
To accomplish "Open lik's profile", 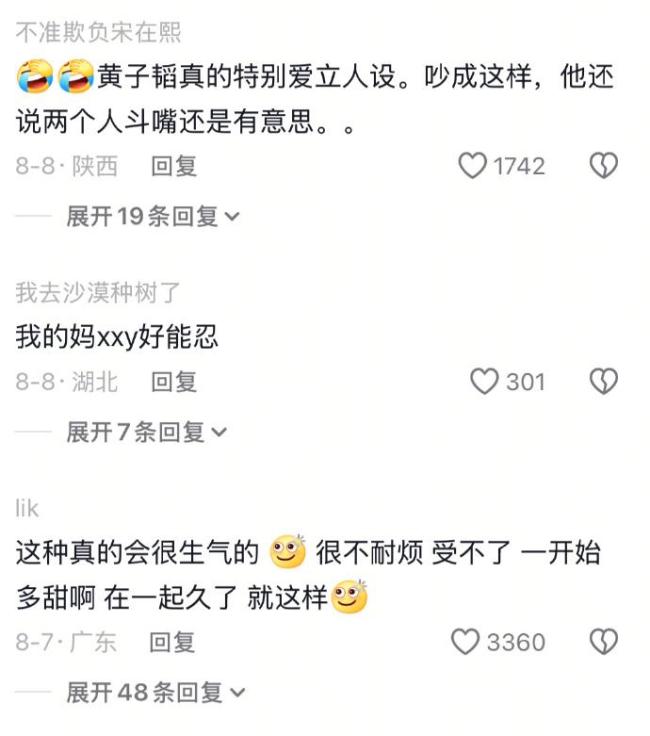I will coord(27,508).
